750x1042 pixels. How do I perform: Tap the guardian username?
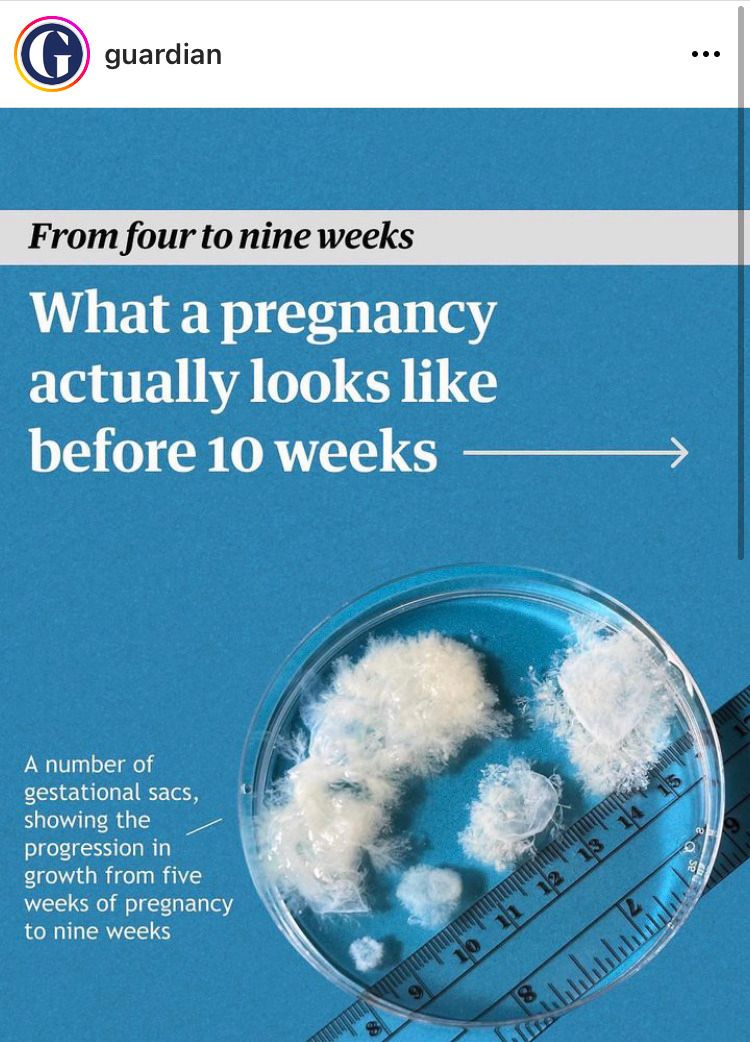click(x=163, y=54)
